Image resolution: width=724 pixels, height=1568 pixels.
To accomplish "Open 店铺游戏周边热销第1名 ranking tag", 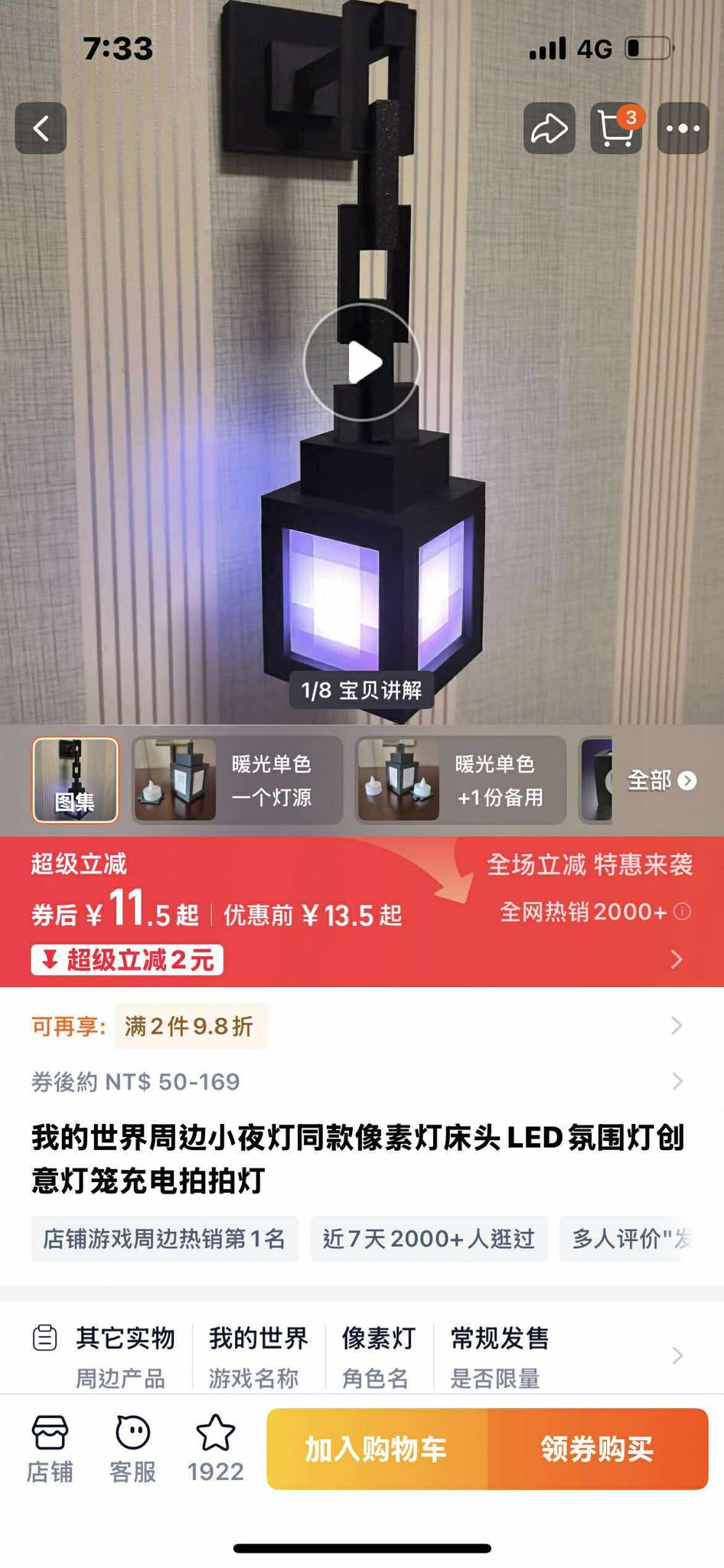I will point(165,1238).
